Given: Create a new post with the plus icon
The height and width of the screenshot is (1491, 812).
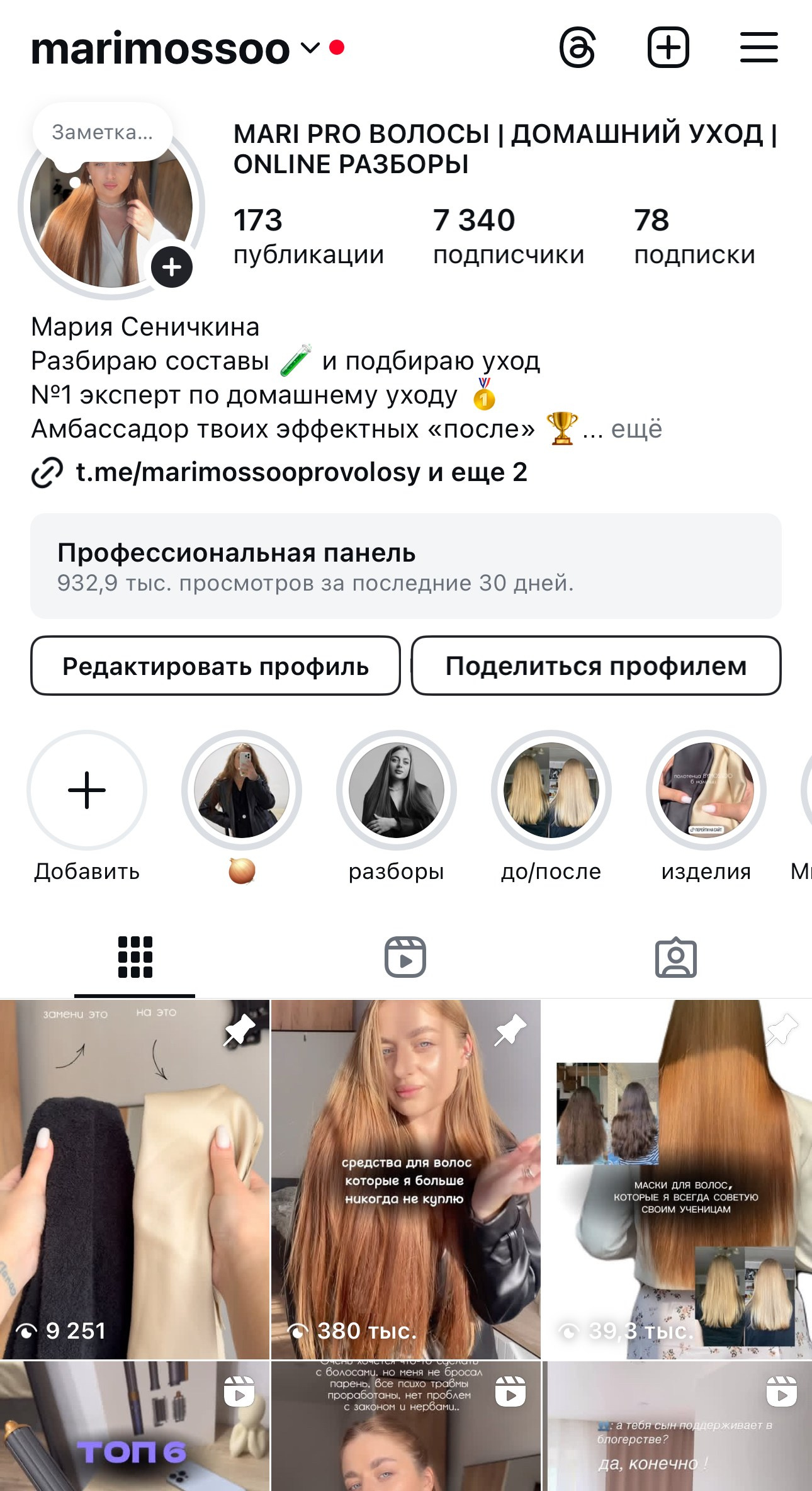Looking at the screenshot, I should [668, 48].
